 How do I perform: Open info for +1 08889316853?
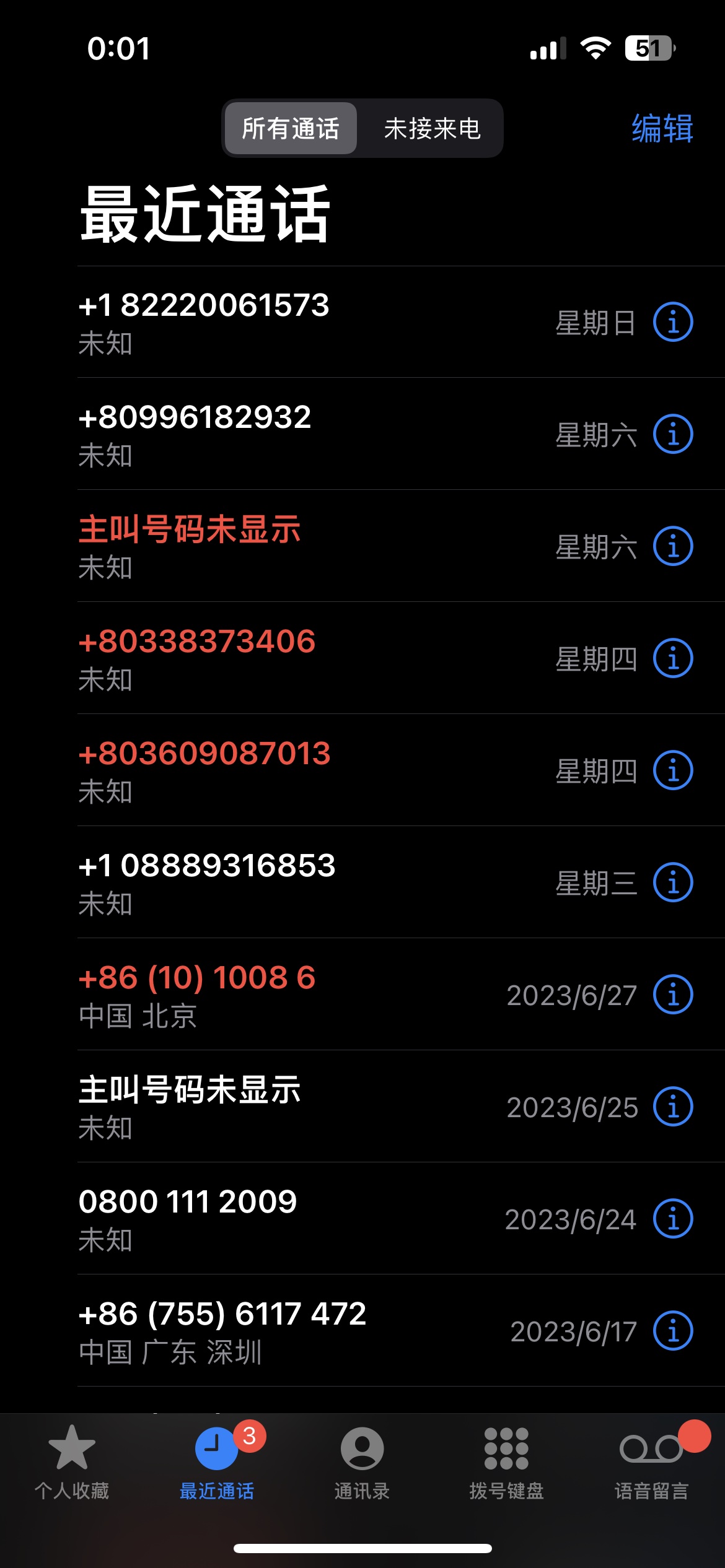tap(673, 882)
